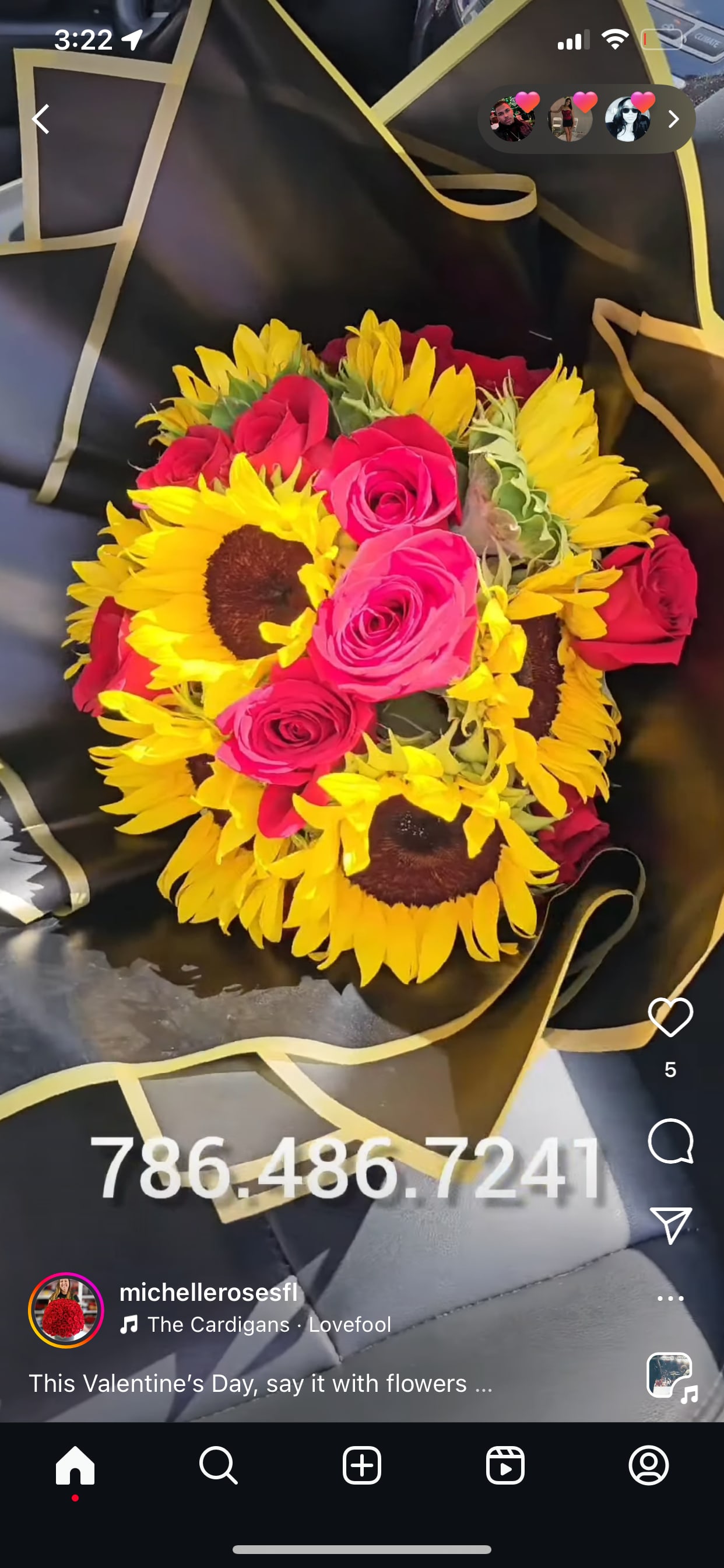Open your Profile tab

pos(649,1465)
